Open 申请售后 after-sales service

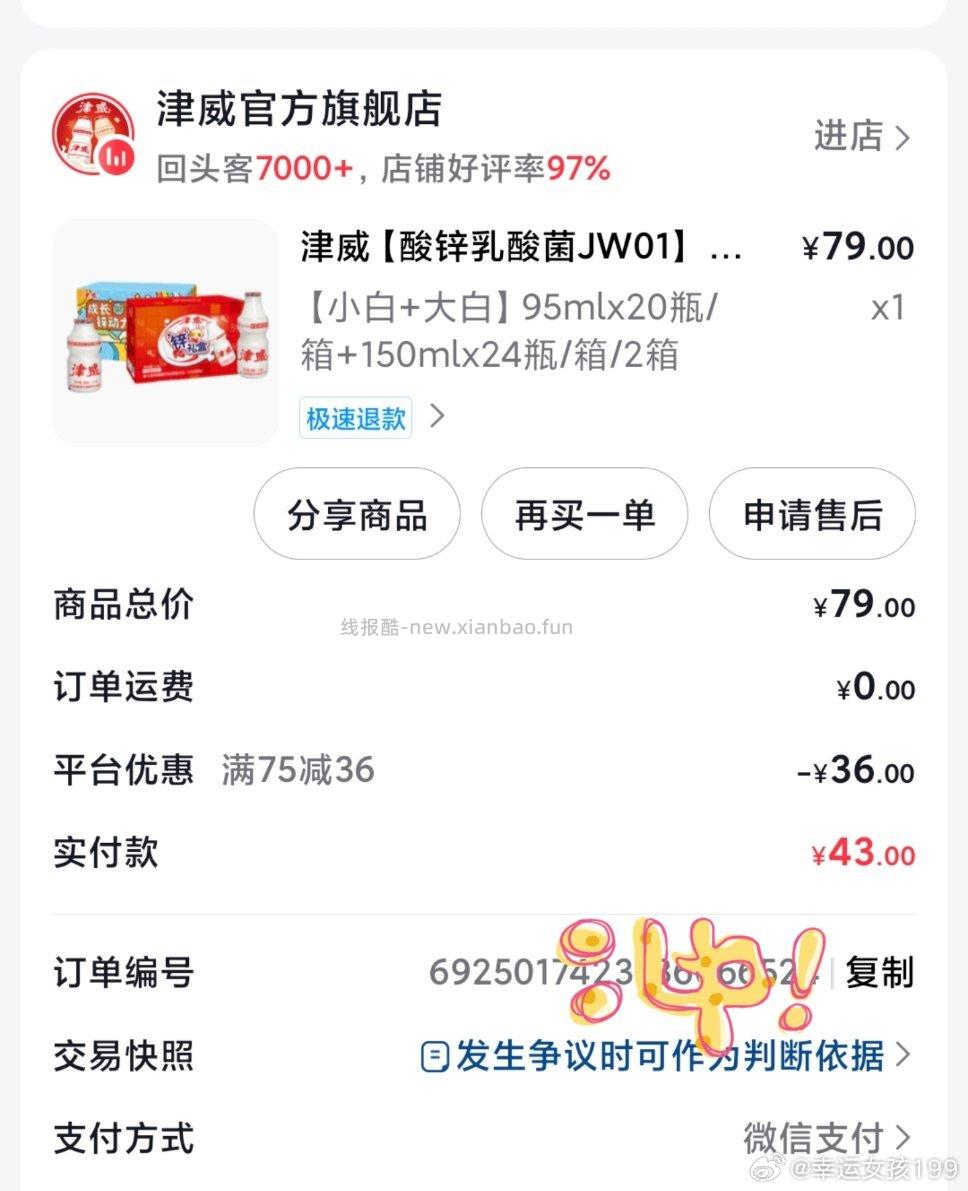(811, 513)
